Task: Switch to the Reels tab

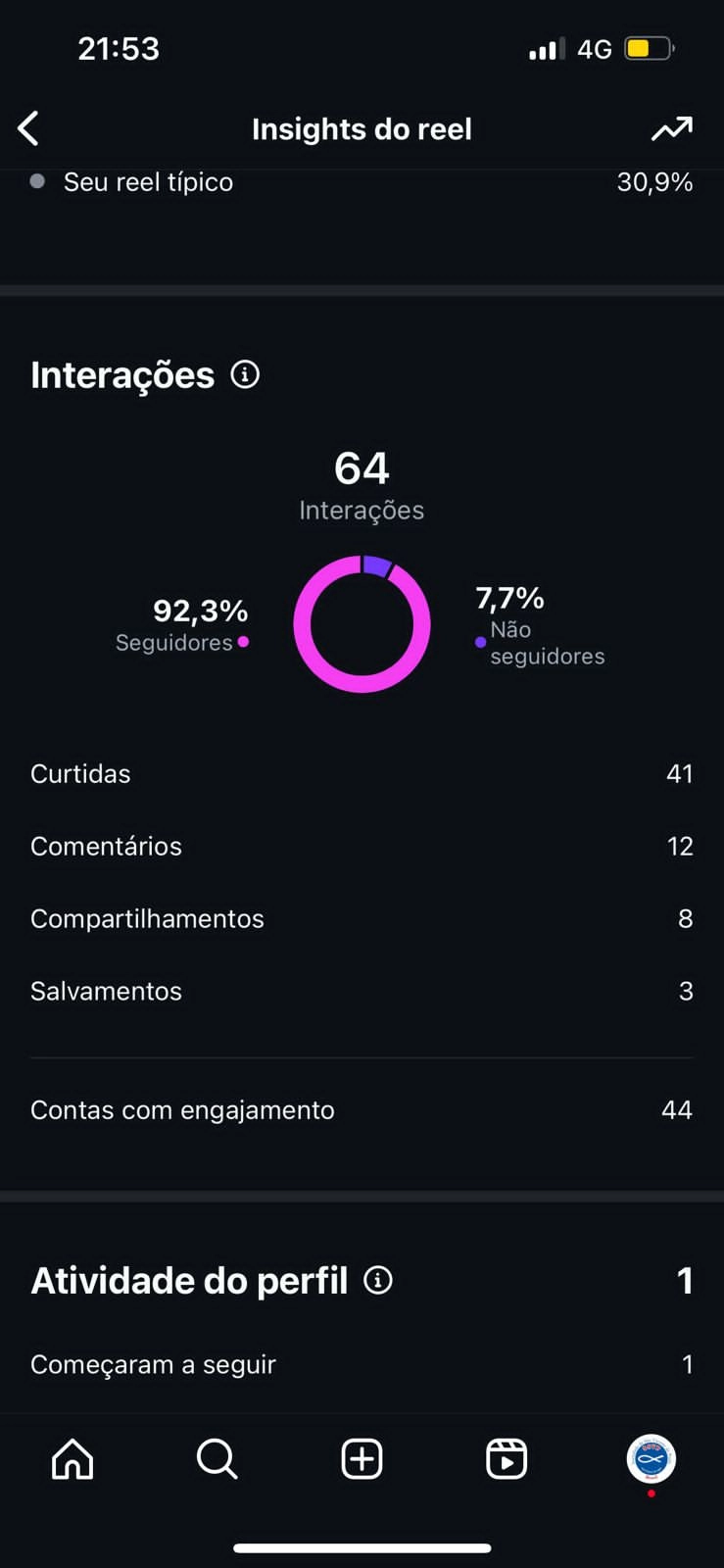Action: pos(507,1458)
